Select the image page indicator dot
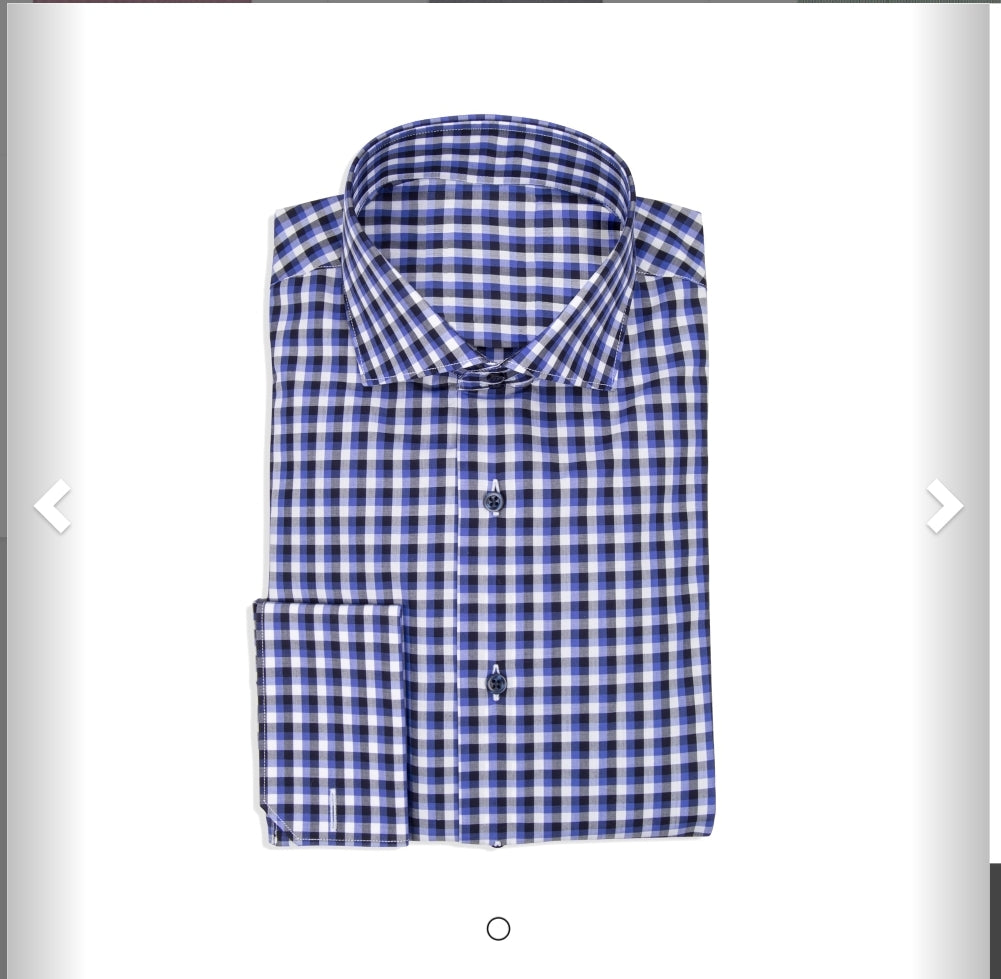This screenshot has width=1001, height=979. click(x=498, y=929)
